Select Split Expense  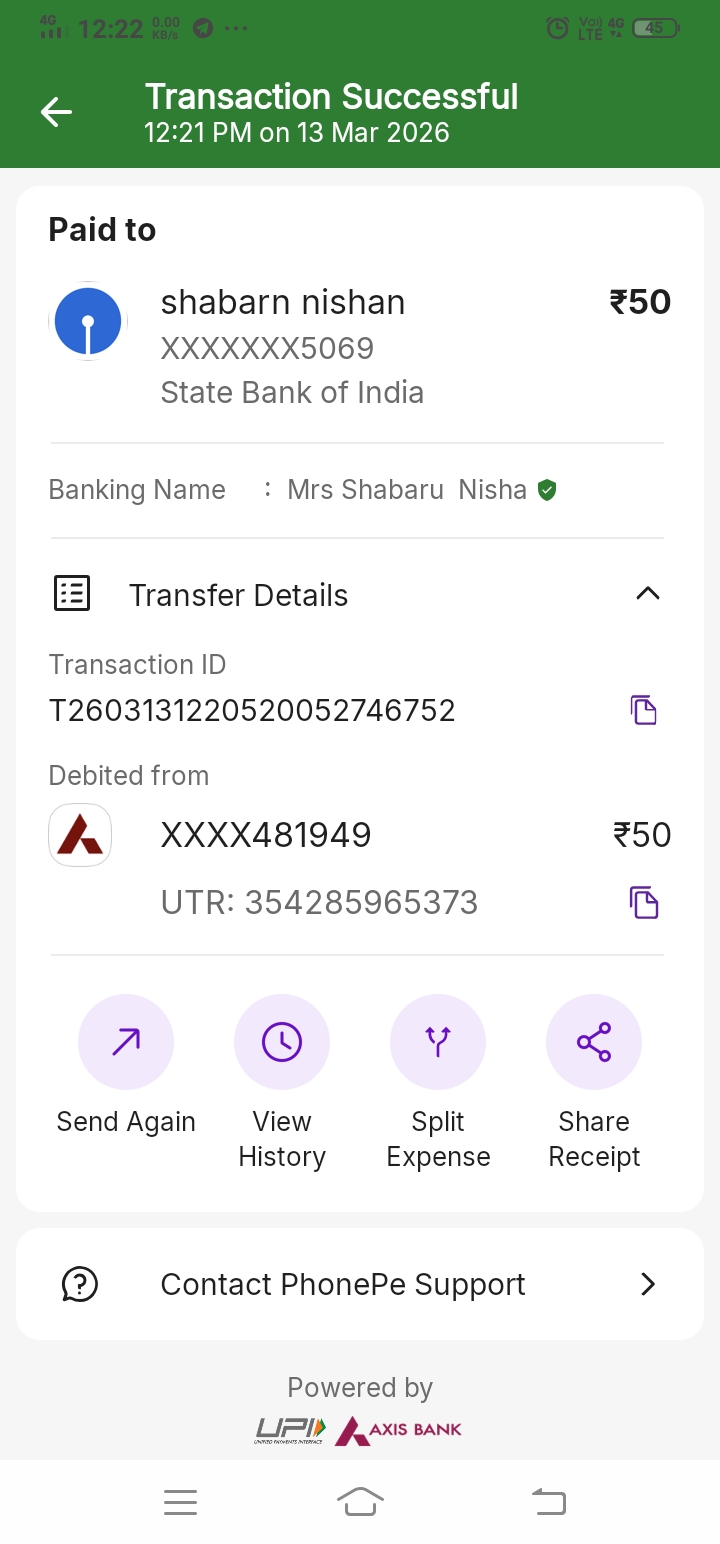coord(438,1042)
